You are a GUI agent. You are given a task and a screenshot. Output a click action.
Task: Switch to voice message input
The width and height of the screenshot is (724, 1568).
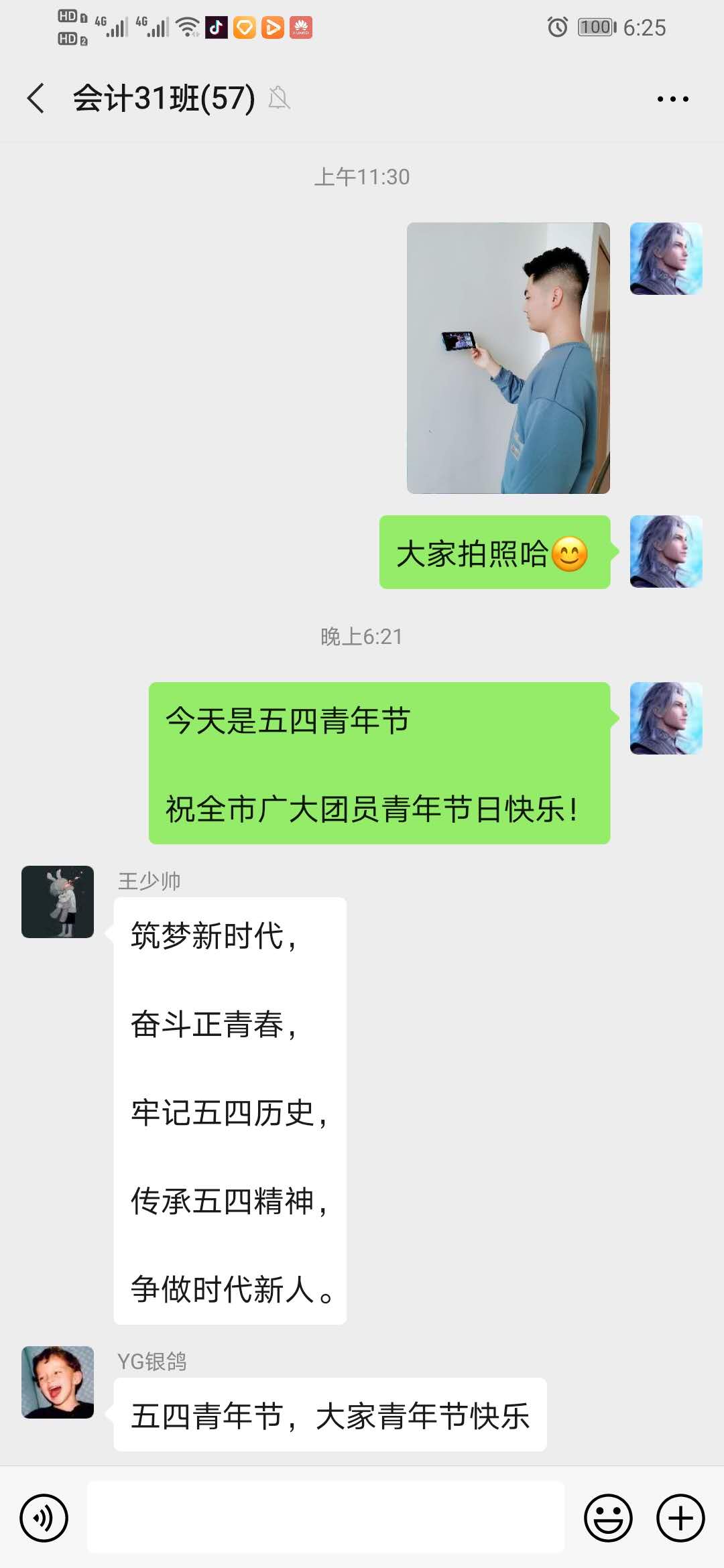[x=44, y=1518]
